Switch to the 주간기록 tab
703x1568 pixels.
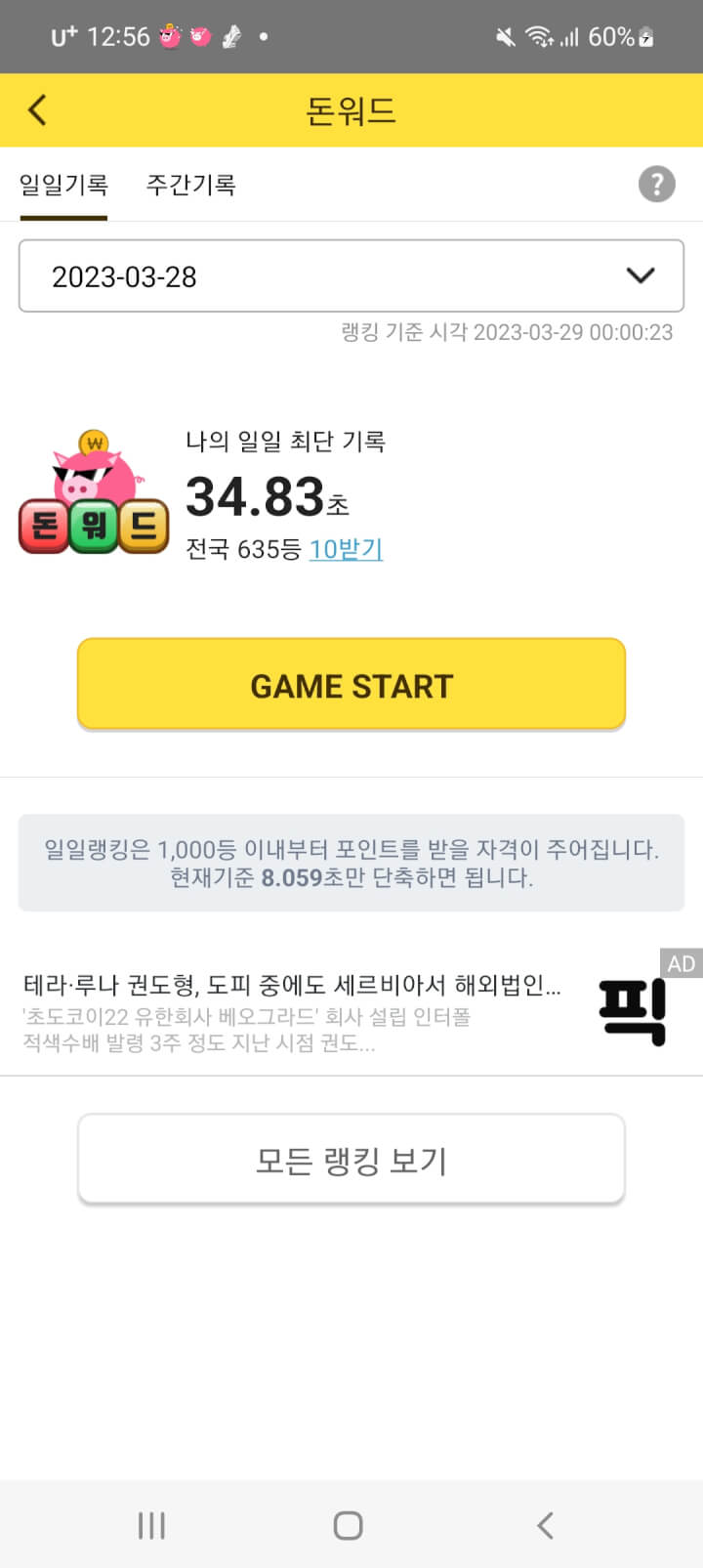point(191,185)
